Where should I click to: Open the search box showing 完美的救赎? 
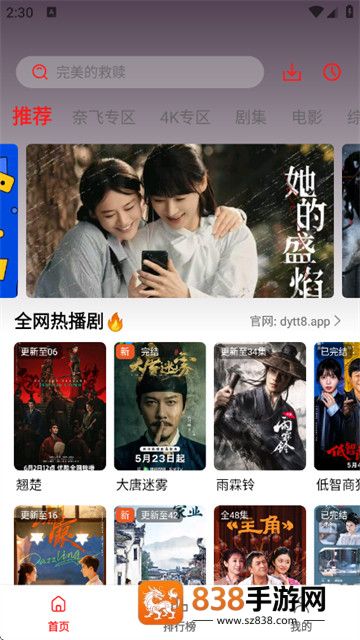140,72
